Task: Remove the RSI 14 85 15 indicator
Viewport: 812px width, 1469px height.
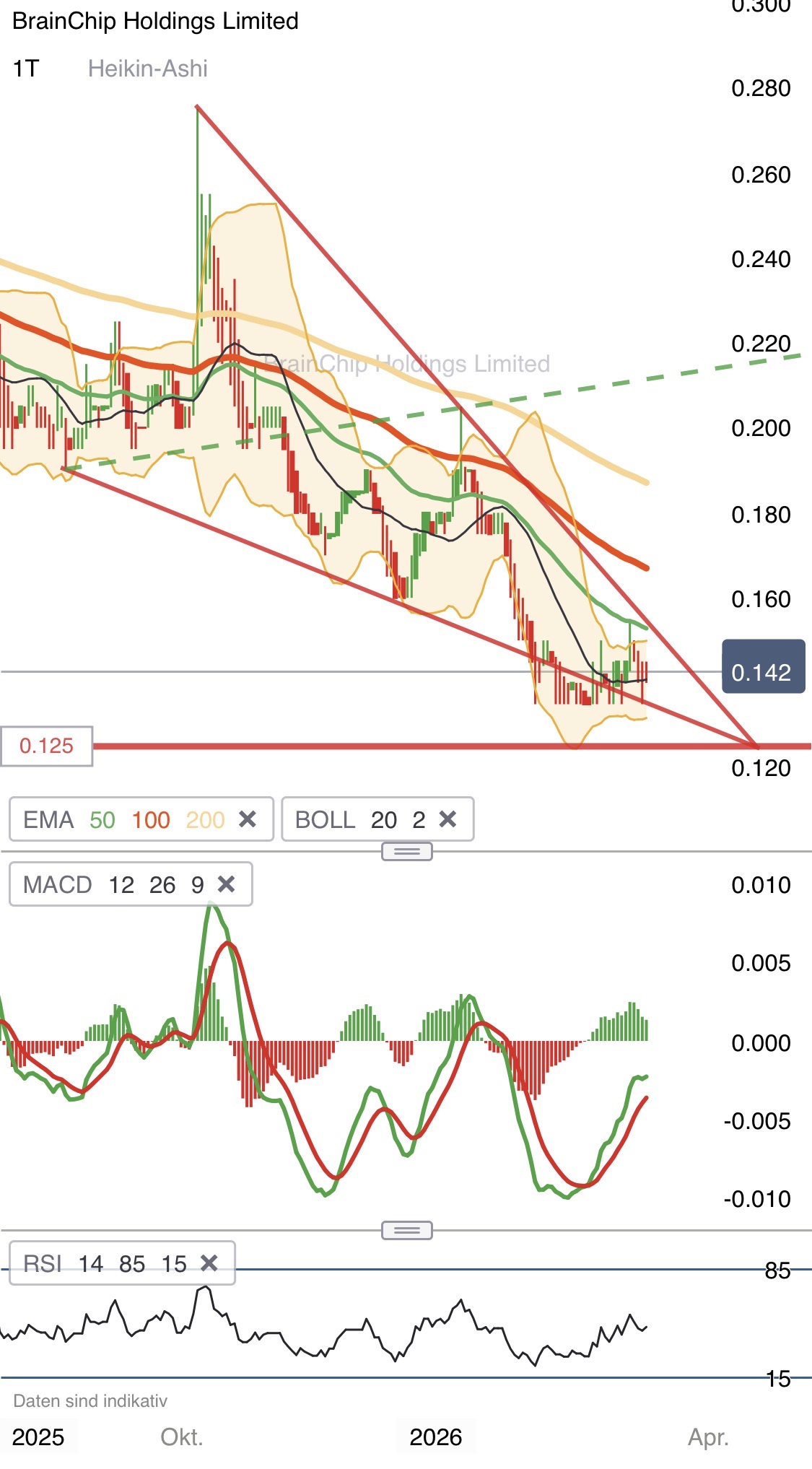Action: (209, 1263)
